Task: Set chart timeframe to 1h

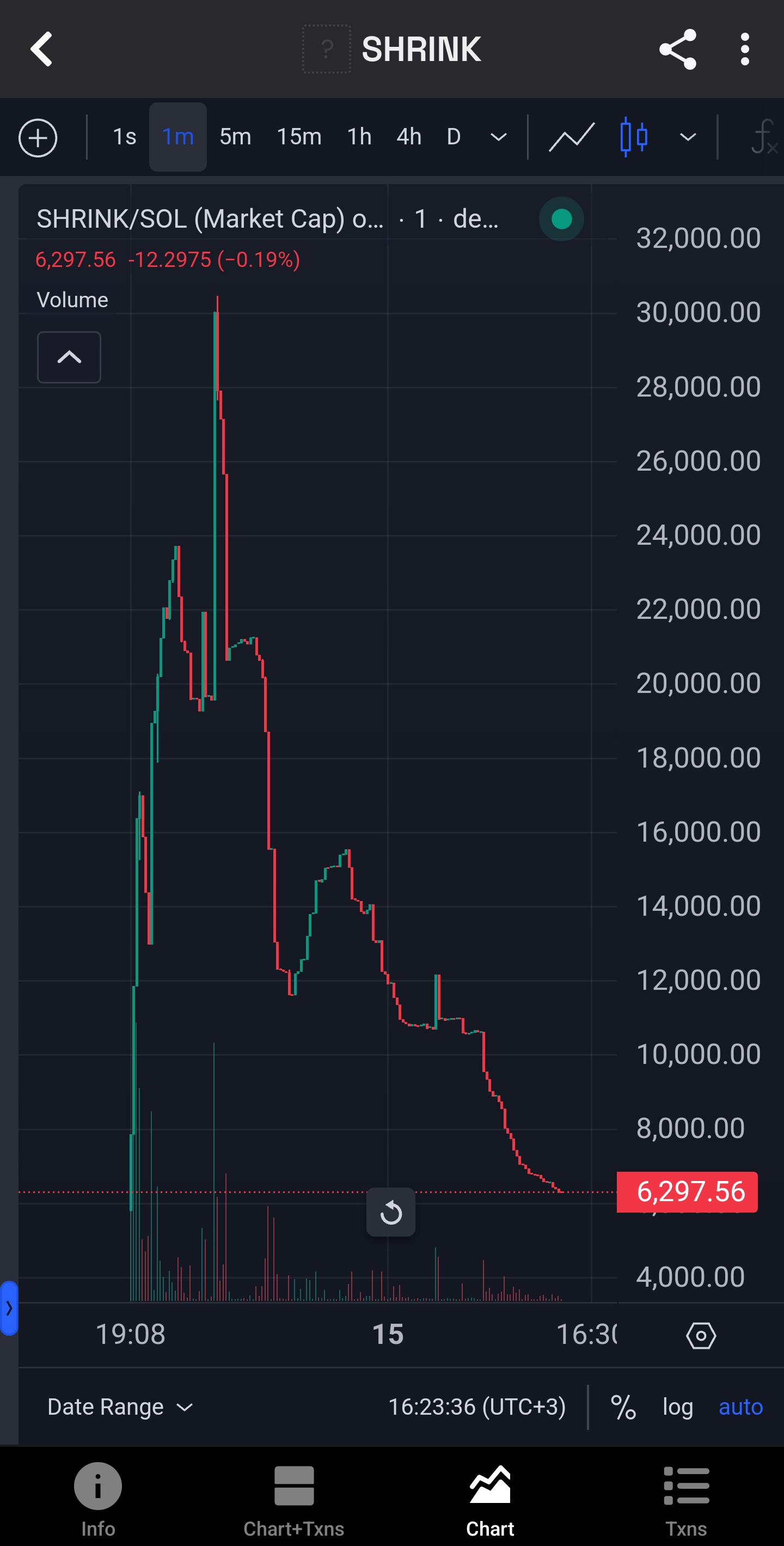Action: pos(359,137)
